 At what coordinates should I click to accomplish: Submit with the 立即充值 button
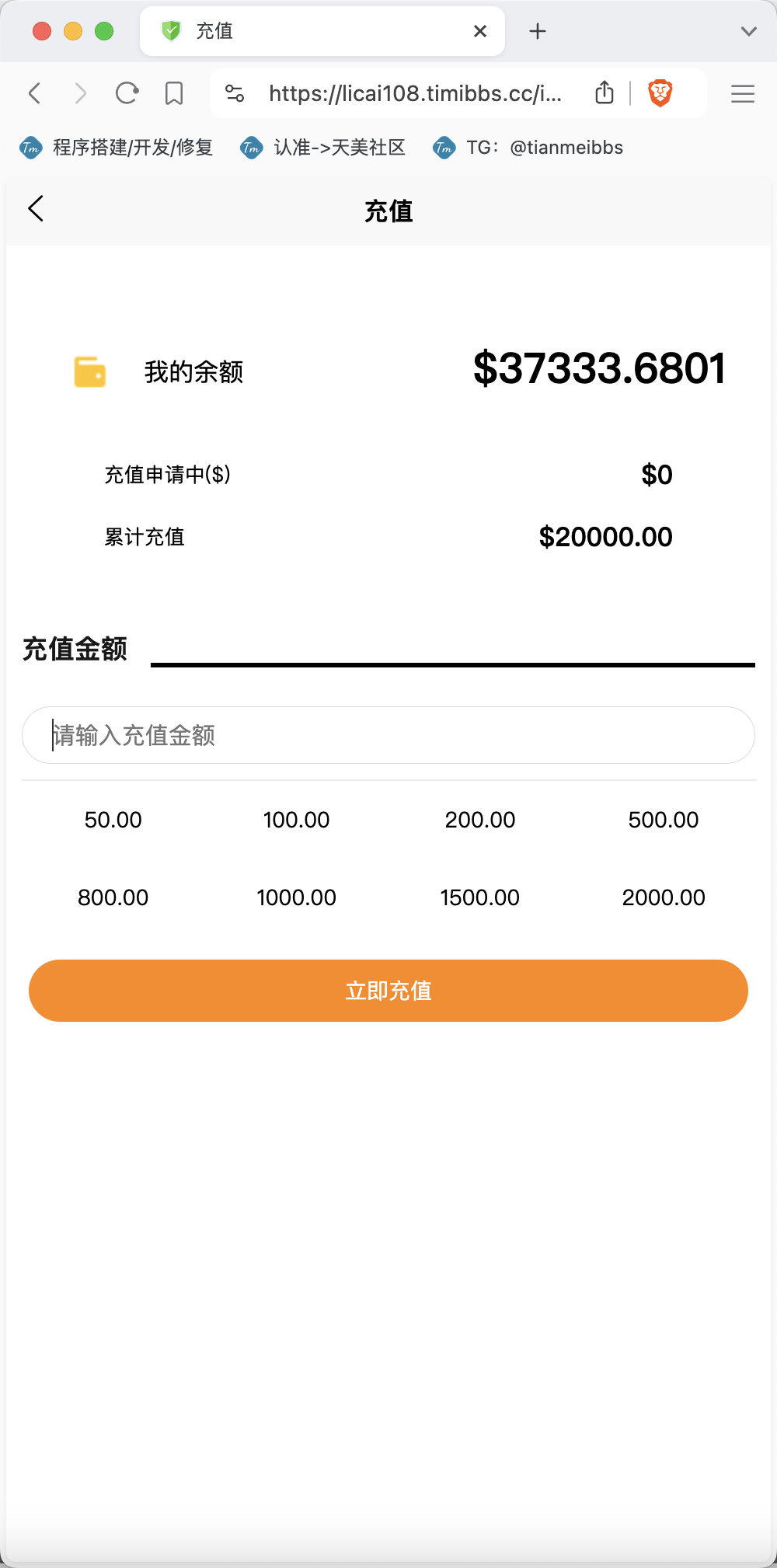point(388,991)
